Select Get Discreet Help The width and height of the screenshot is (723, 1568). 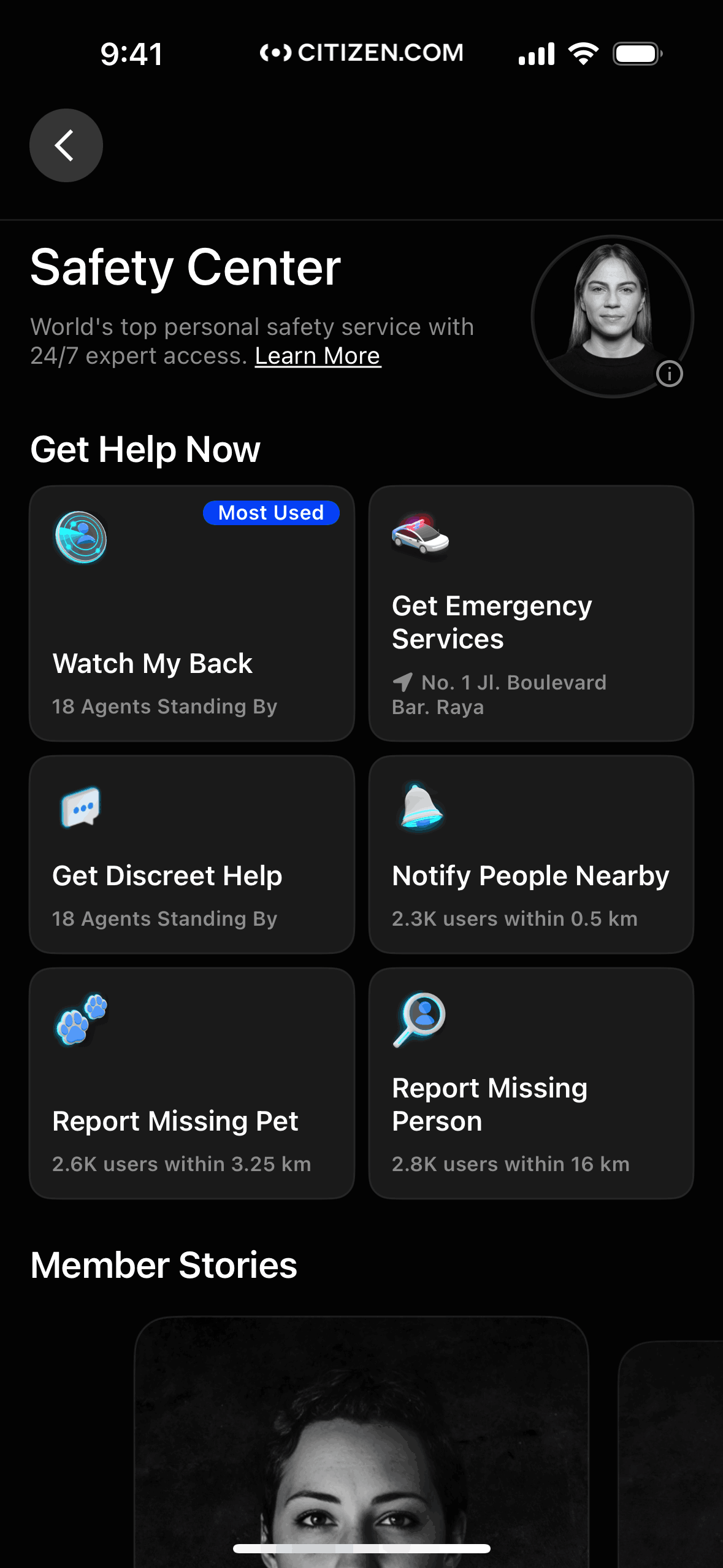coord(192,854)
